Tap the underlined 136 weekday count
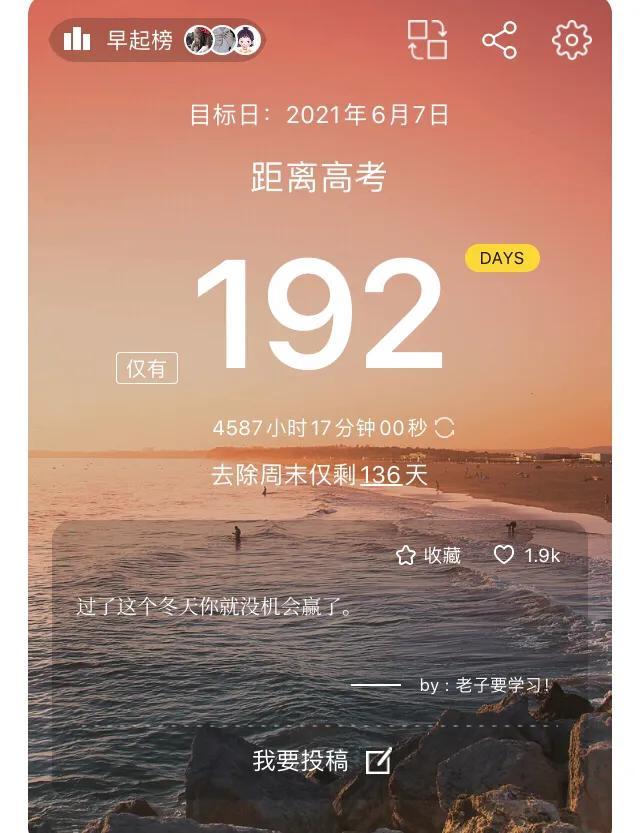 tap(380, 475)
